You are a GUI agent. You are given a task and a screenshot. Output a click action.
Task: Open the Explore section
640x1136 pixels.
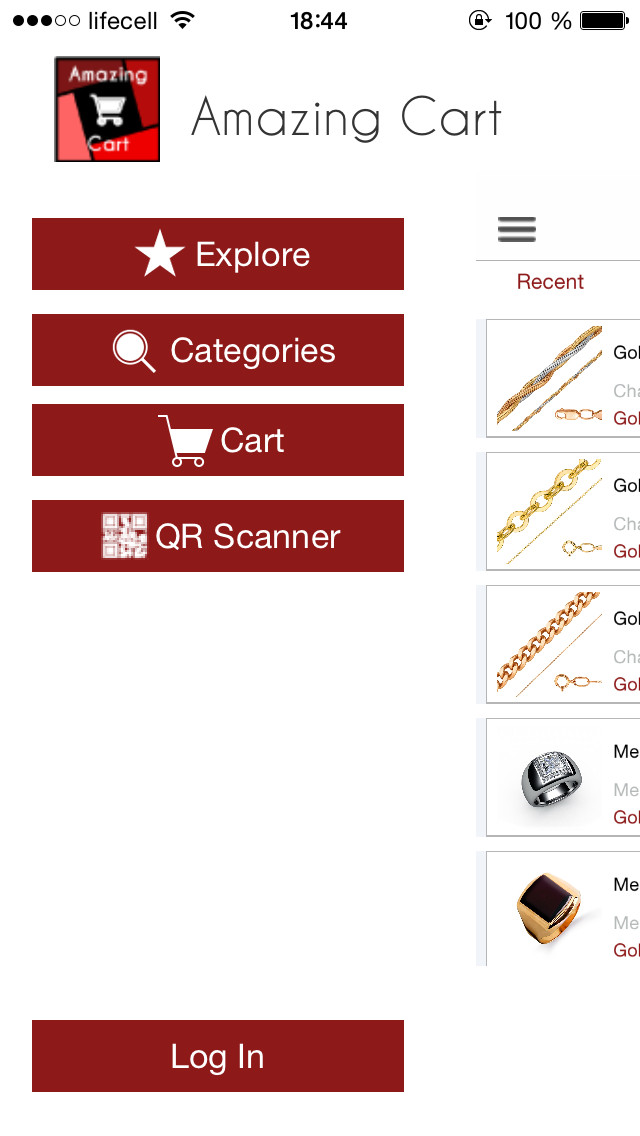click(218, 254)
